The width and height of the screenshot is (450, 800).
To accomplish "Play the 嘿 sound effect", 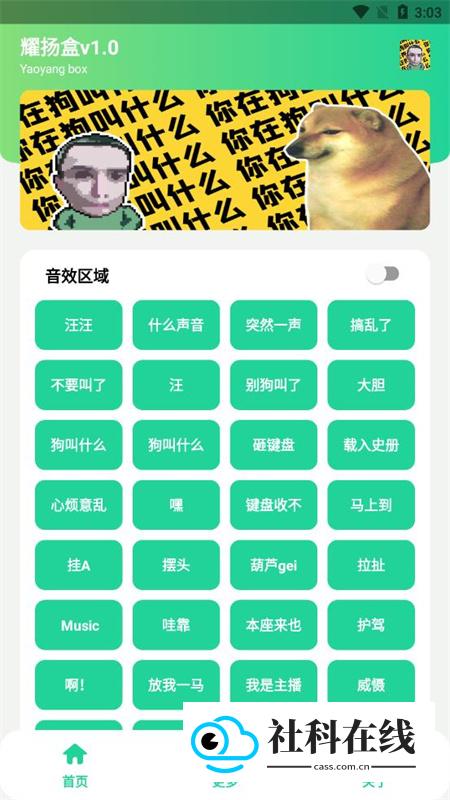I will pyautogui.click(x=176, y=505).
